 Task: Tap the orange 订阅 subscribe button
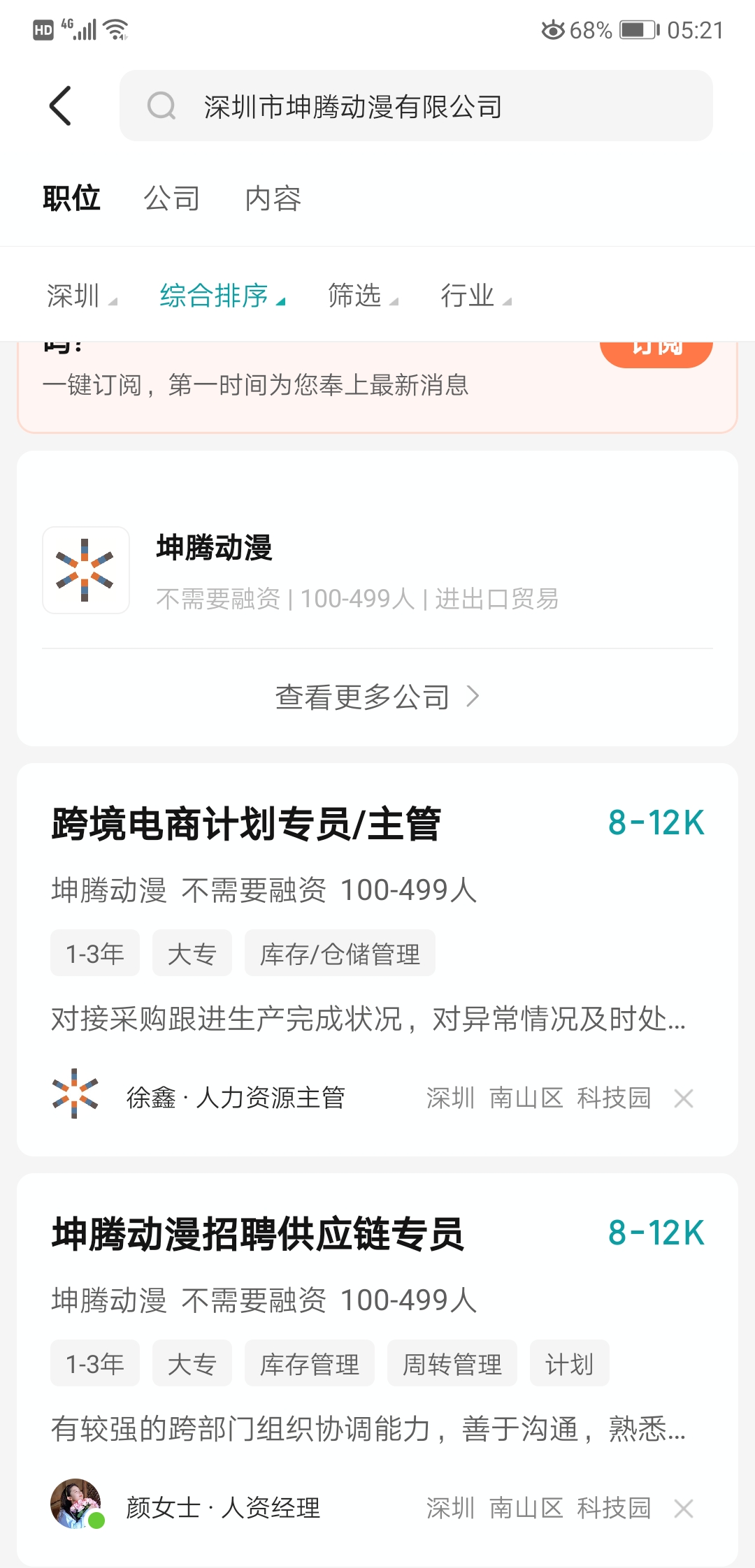click(x=656, y=351)
